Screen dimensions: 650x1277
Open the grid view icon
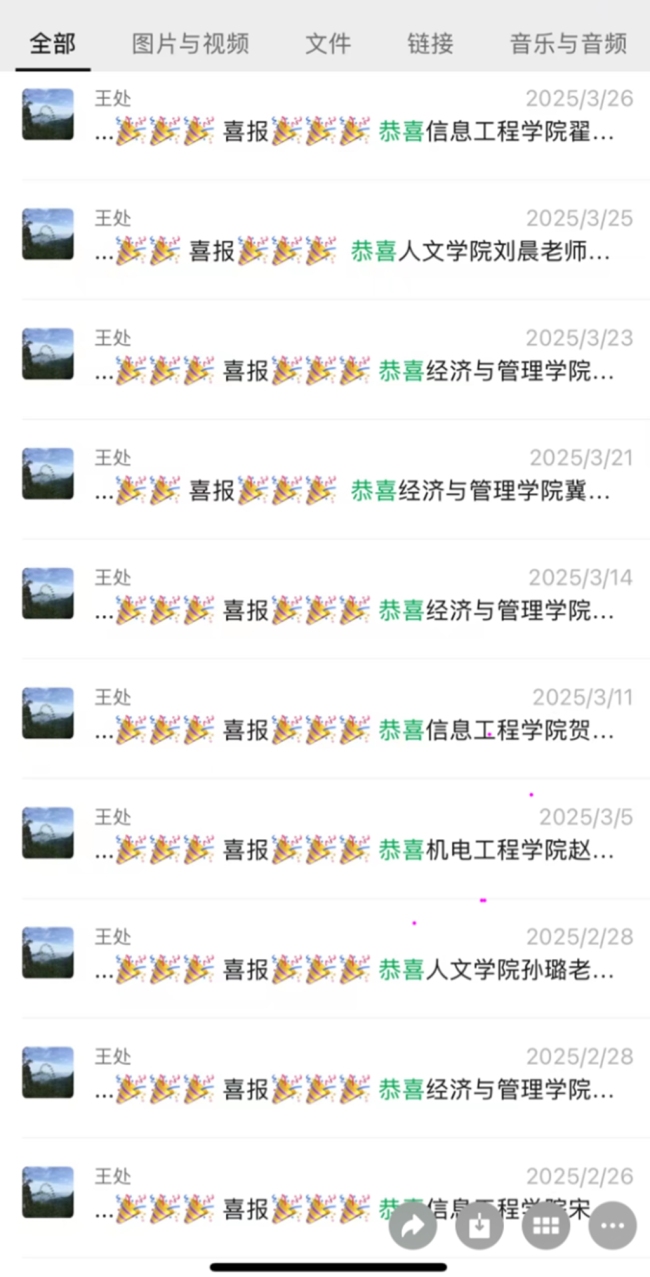pos(546,1226)
